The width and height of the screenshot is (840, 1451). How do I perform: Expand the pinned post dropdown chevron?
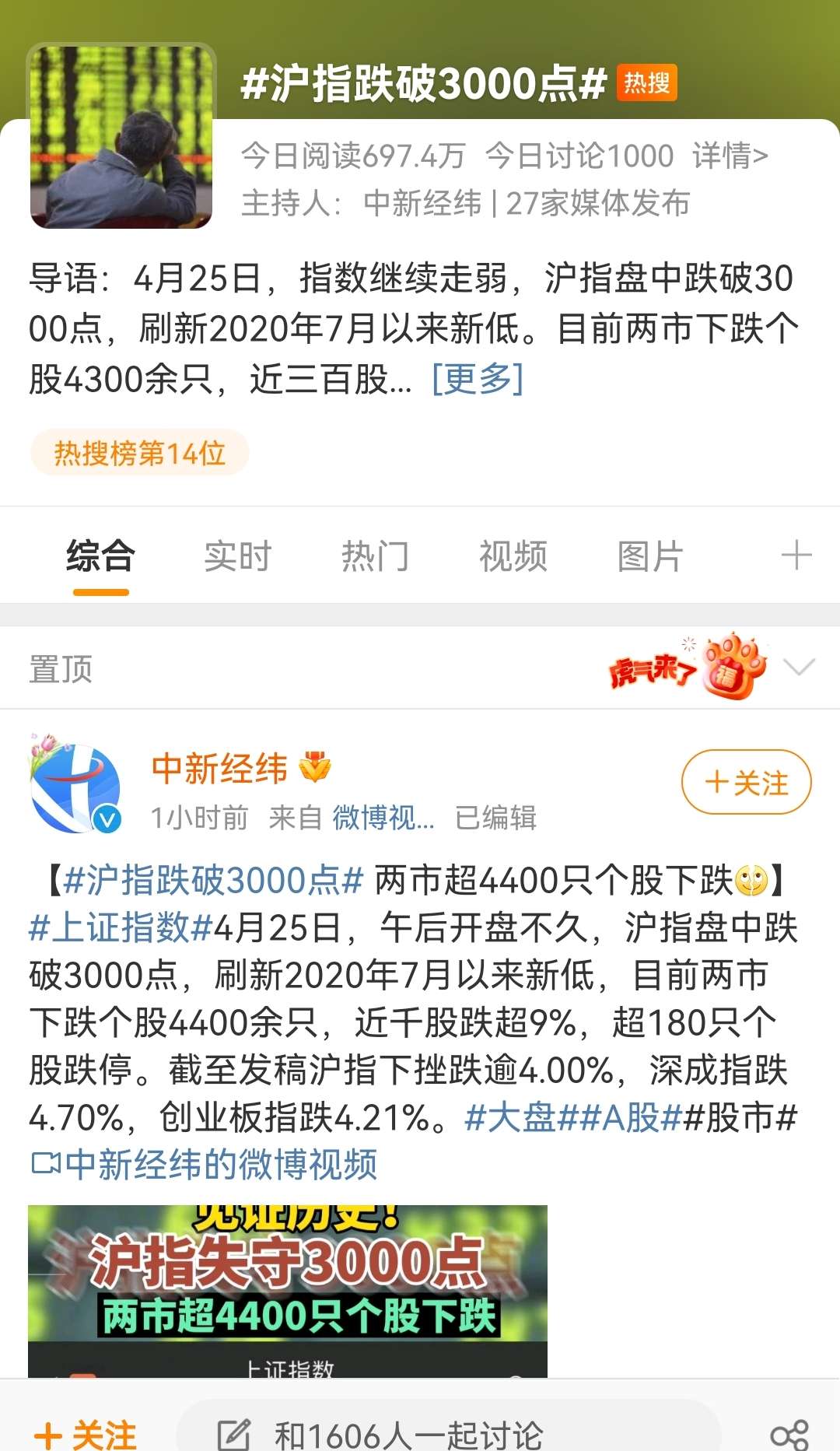tap(799, 668)
